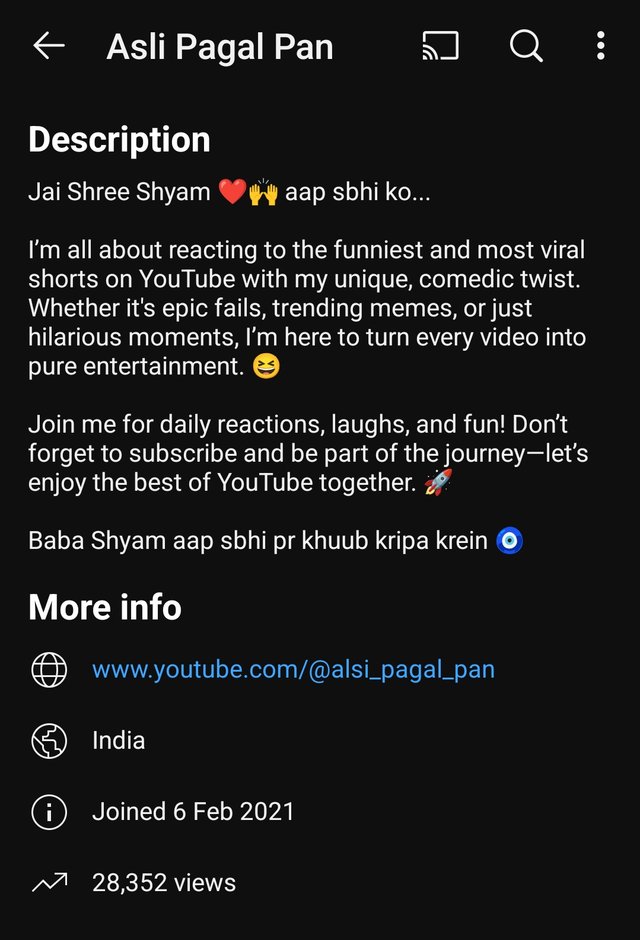Screen dimensions: 640x940
Task: Open the www.youtube.com/@alsi_pagal_pan link
Action: click(x=293, y=669)
